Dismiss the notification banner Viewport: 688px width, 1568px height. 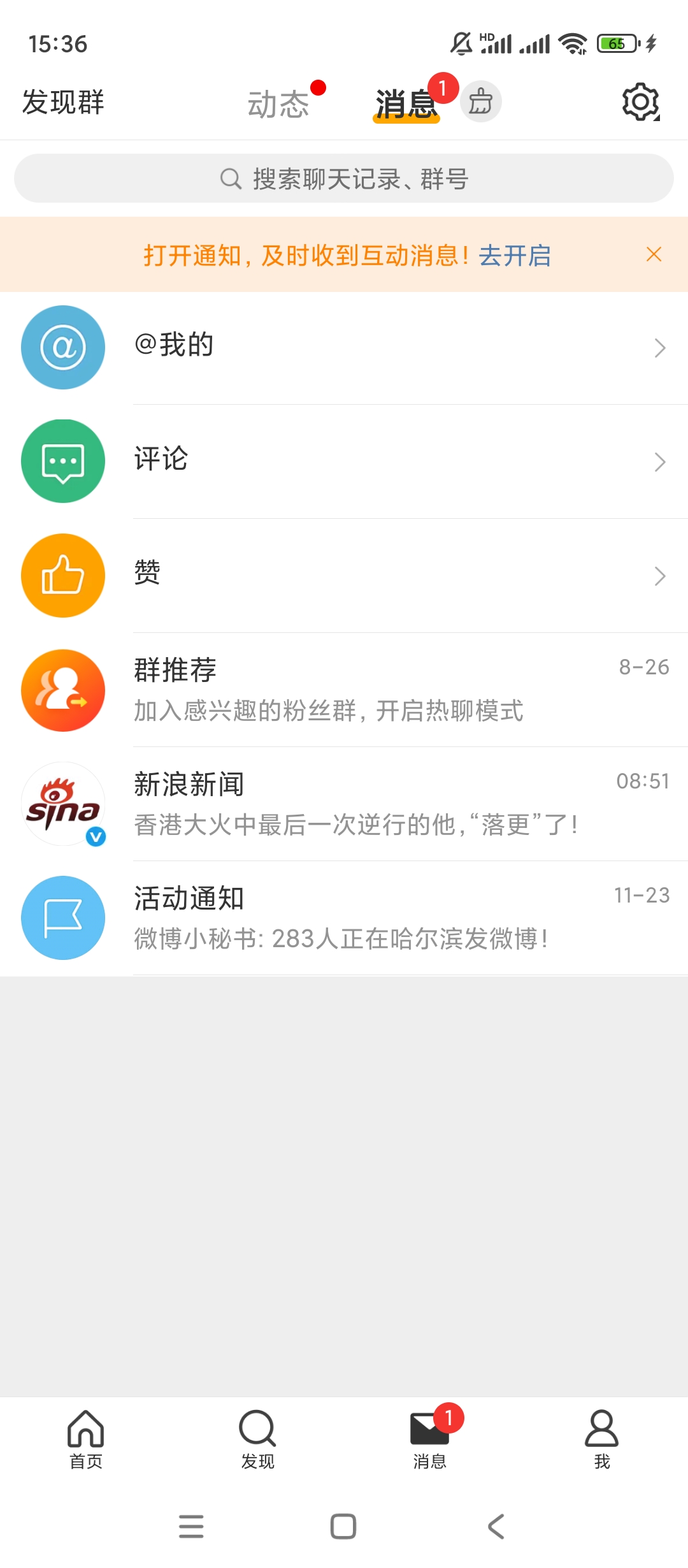coord(654,255)
